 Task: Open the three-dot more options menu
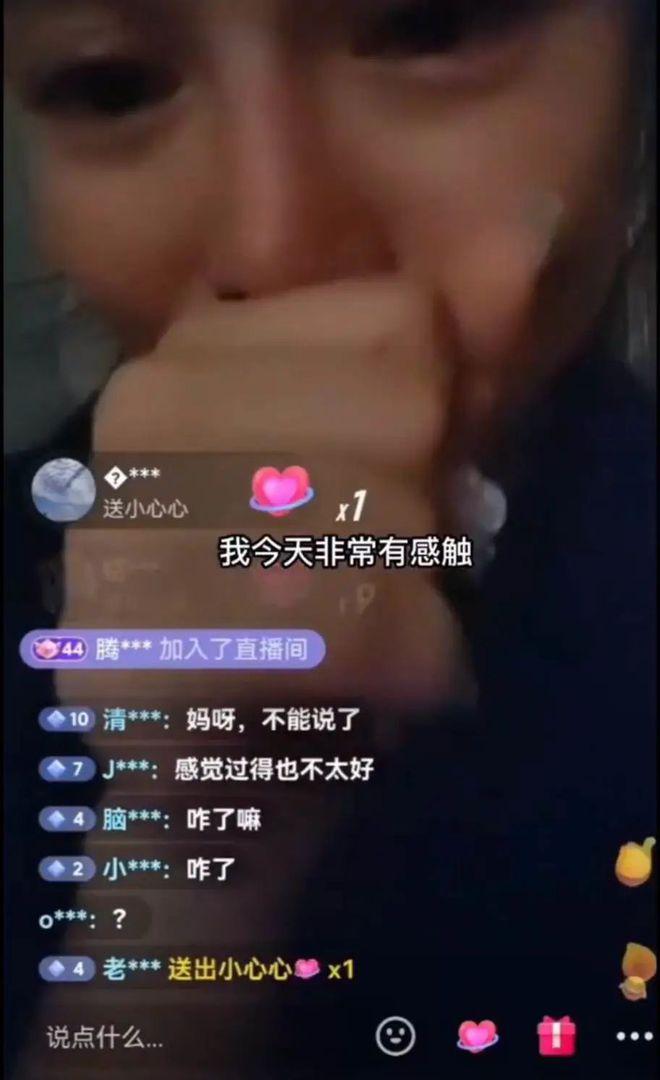634,1037
